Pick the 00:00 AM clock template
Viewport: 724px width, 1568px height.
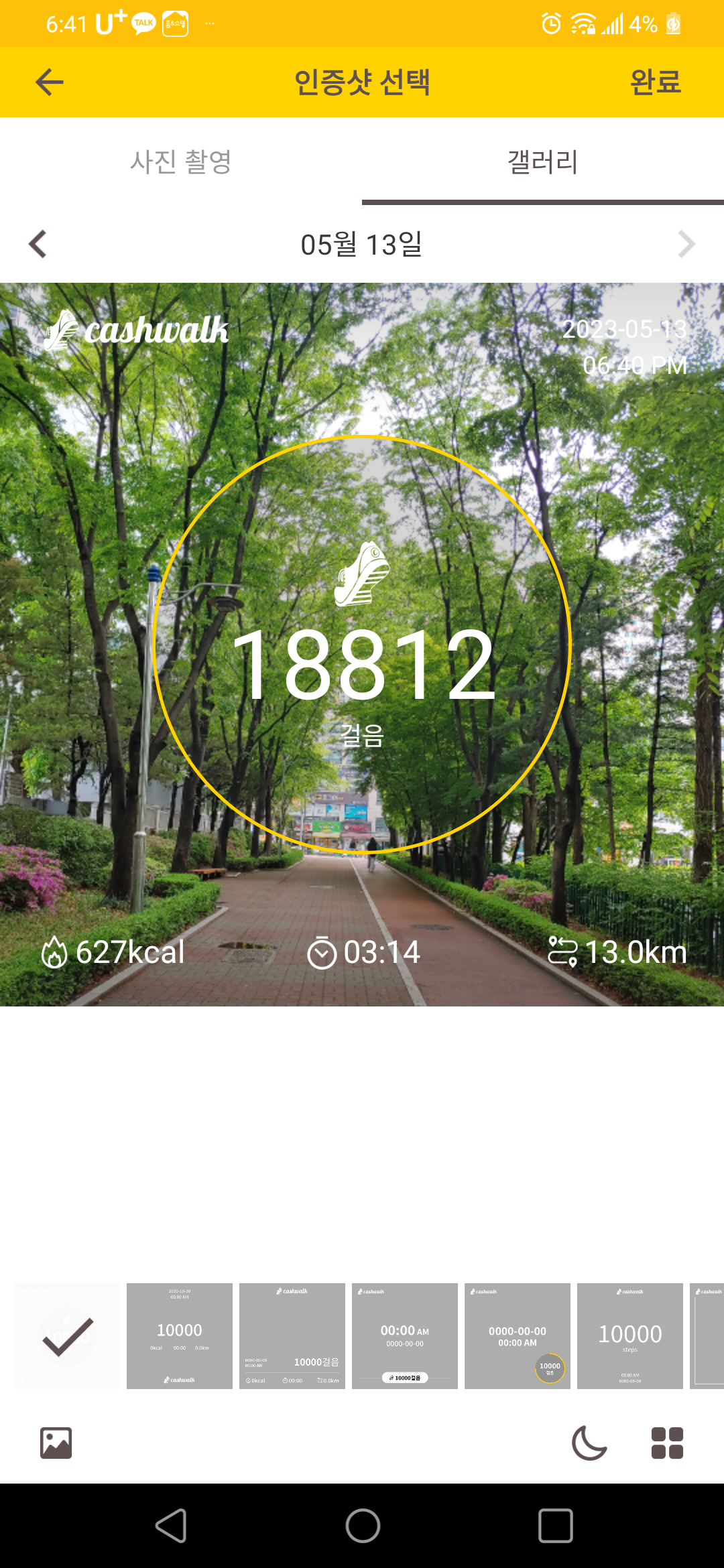pos(405,1336)
